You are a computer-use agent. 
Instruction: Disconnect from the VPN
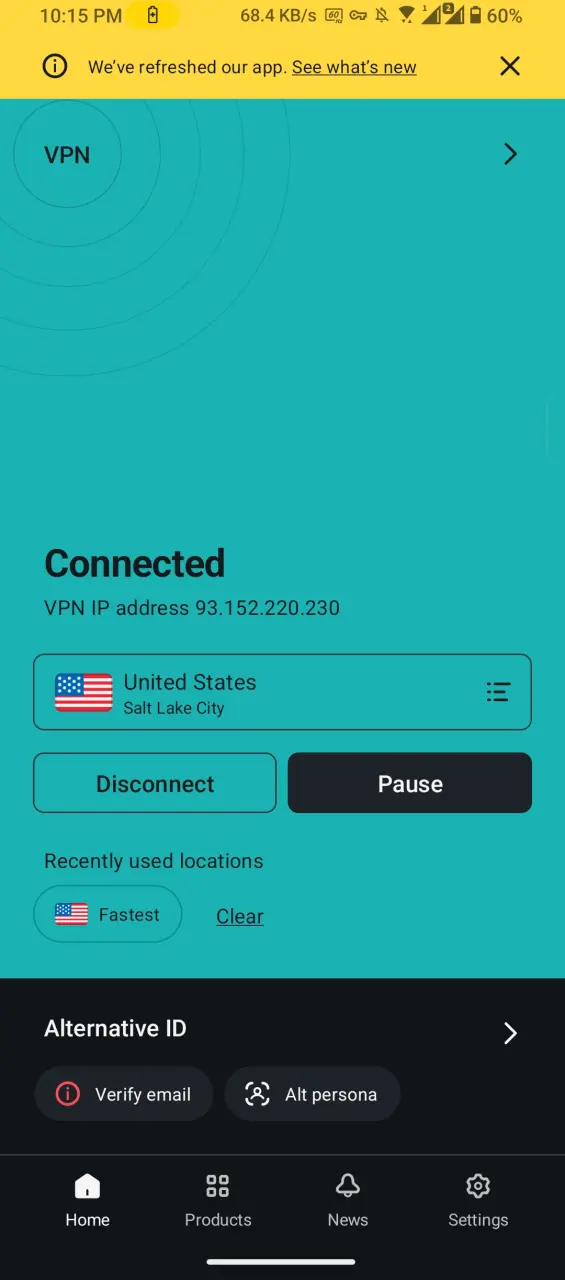[155, 783]
